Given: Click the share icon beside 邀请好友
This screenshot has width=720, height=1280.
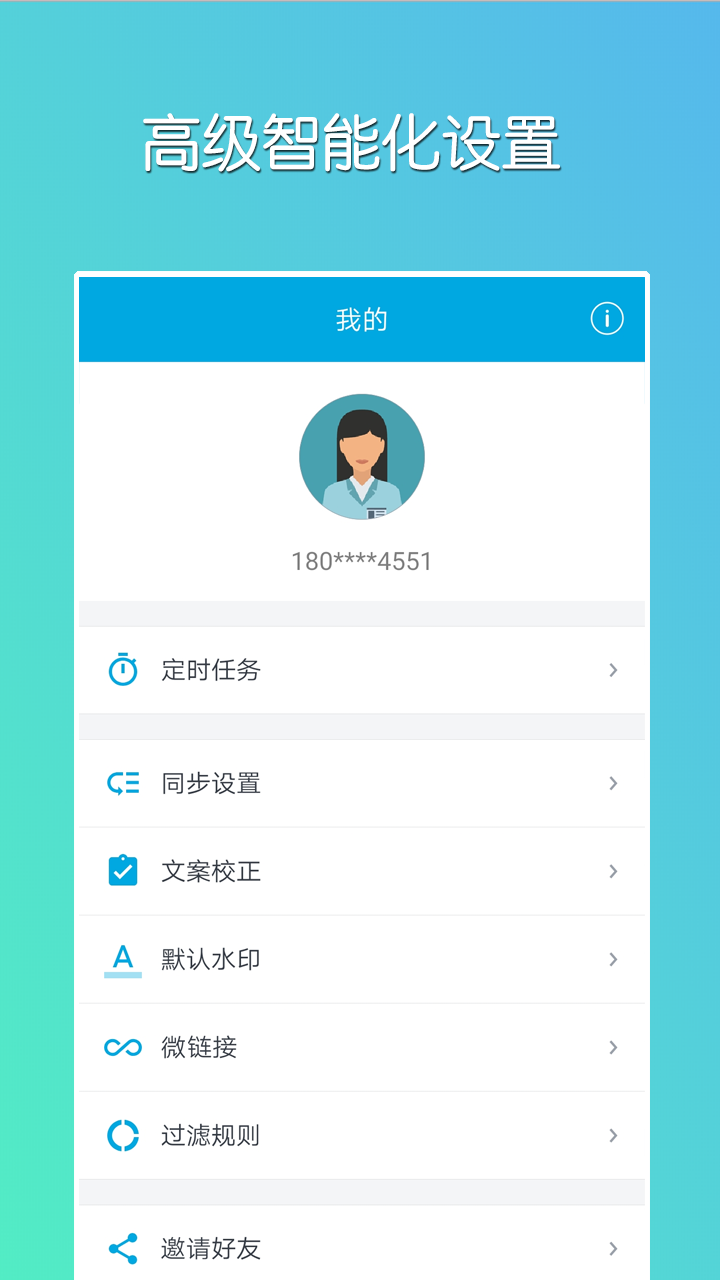Looking at the screenshot, I should pyautogui.click(x=122, y=1248).
